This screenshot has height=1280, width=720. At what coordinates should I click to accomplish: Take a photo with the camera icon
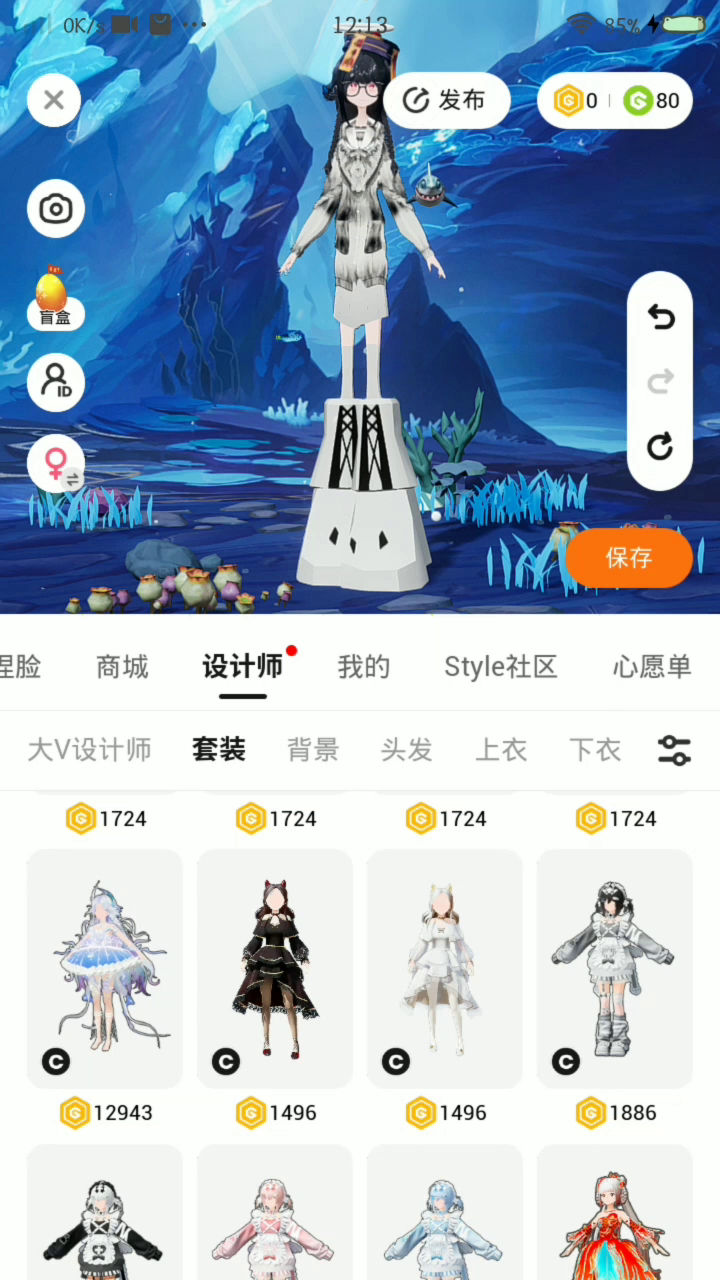(55, 209)
